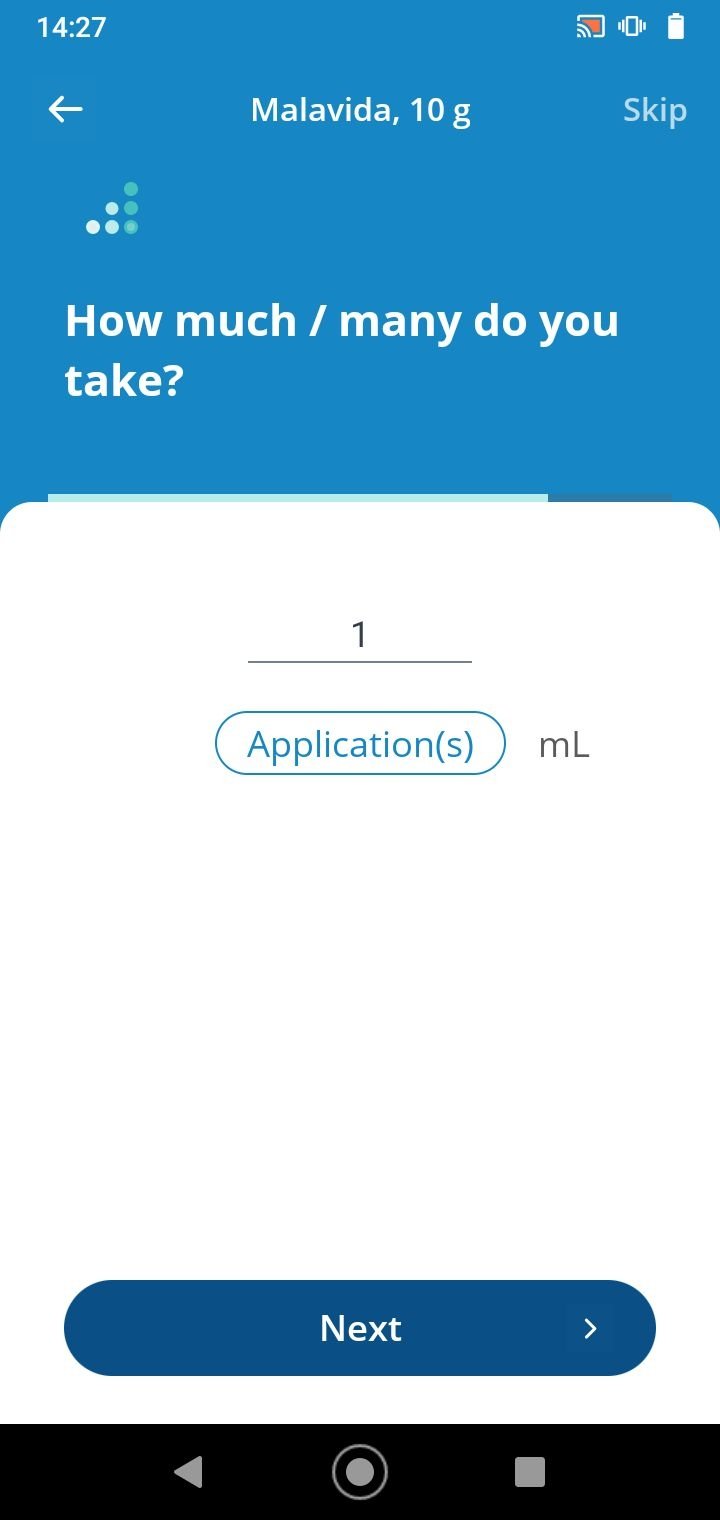
Task: Open the recent apps overview
Action: coord(530,1472)
